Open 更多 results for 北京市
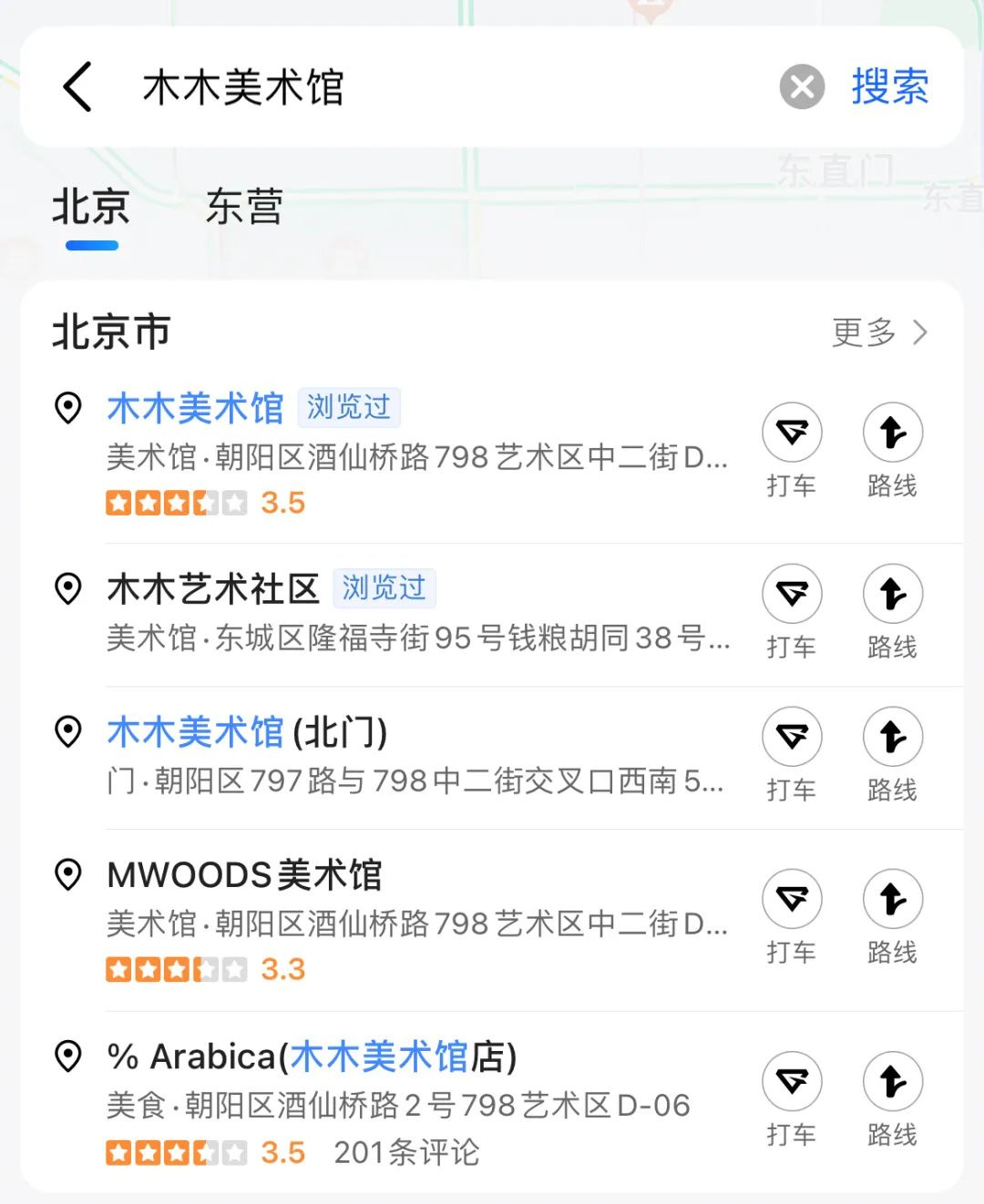This screenshot has height=1204, width=984. tap(879, 332)
